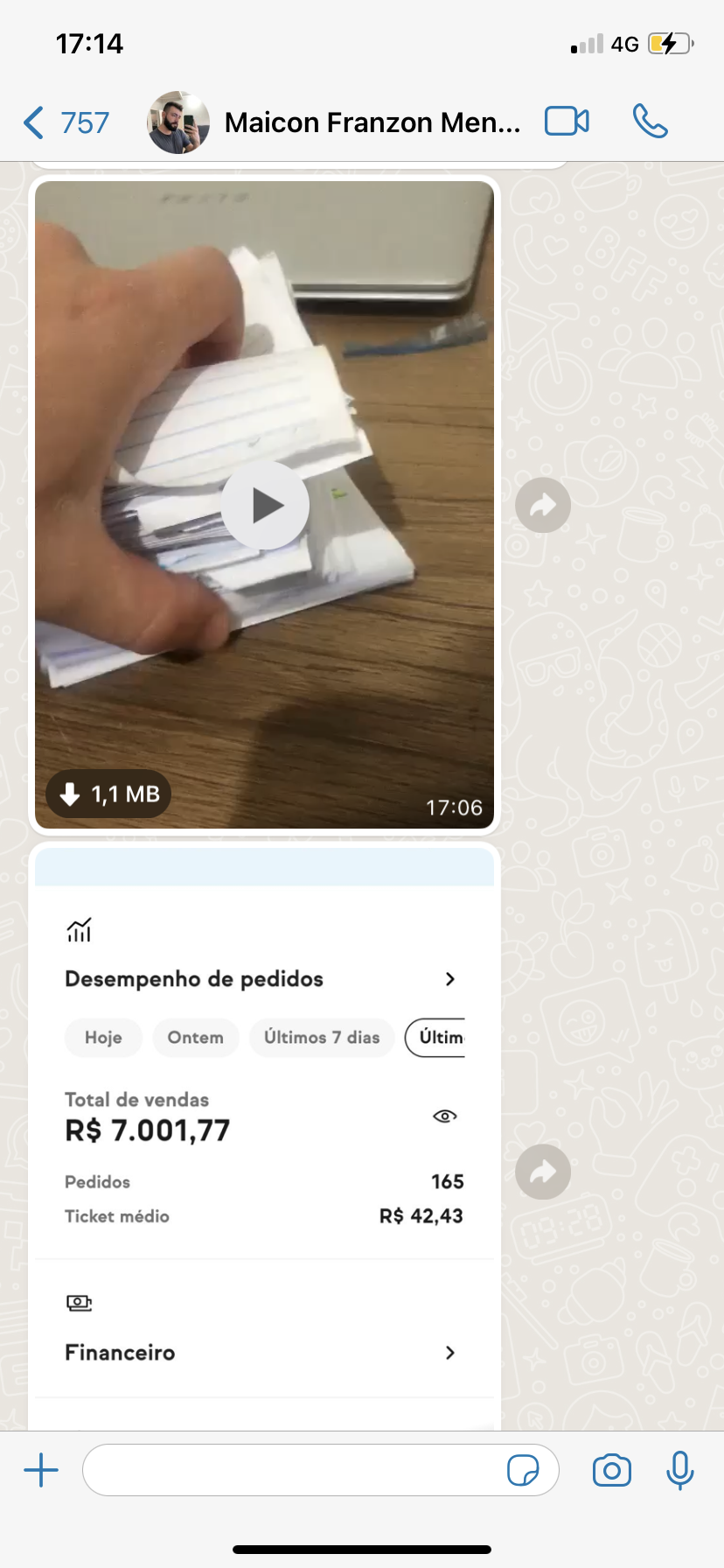
Task: Record a voice message with the microphone
Action: 679,1470
